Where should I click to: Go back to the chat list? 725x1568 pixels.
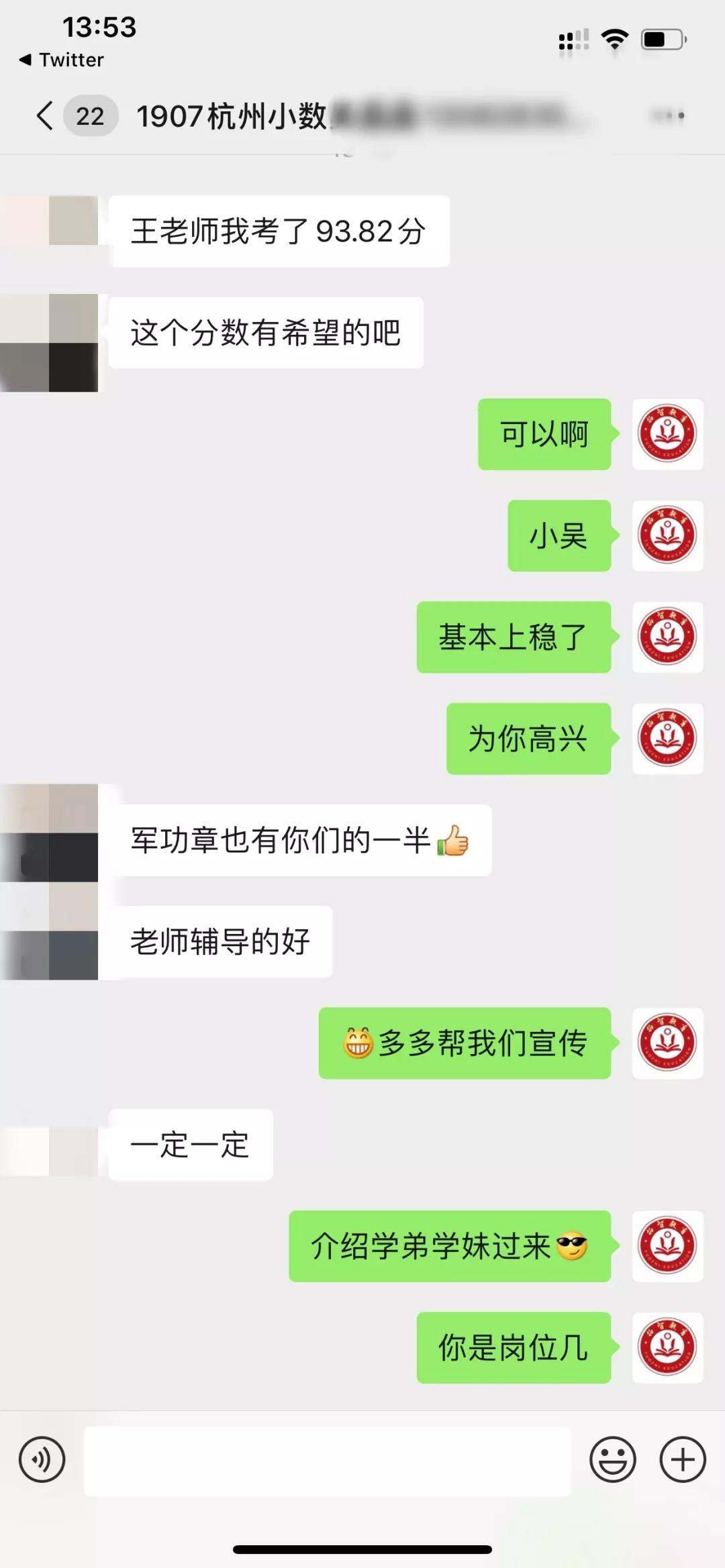(x=44, y=115)
